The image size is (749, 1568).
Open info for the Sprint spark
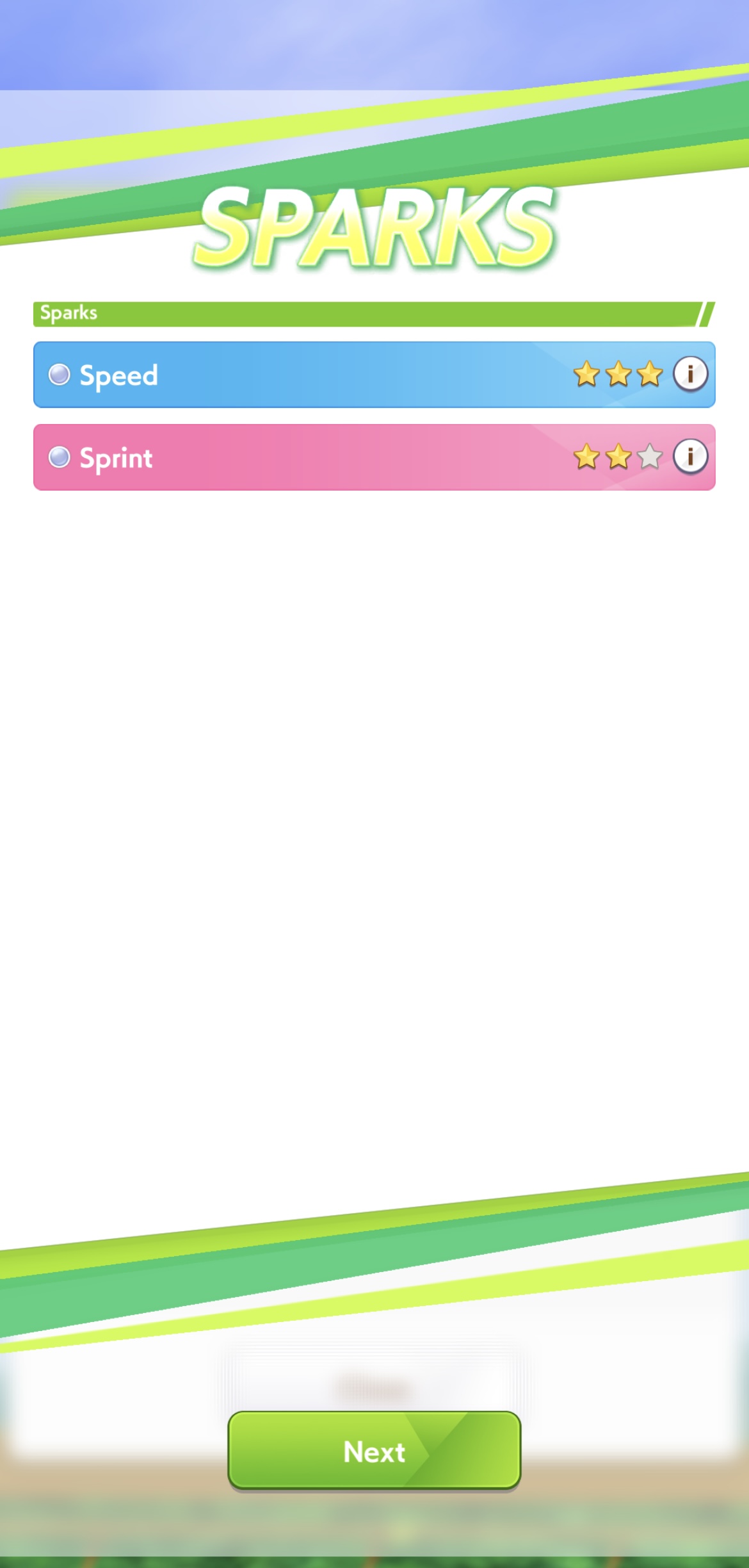pyautogui.click(x=690, y=457)
